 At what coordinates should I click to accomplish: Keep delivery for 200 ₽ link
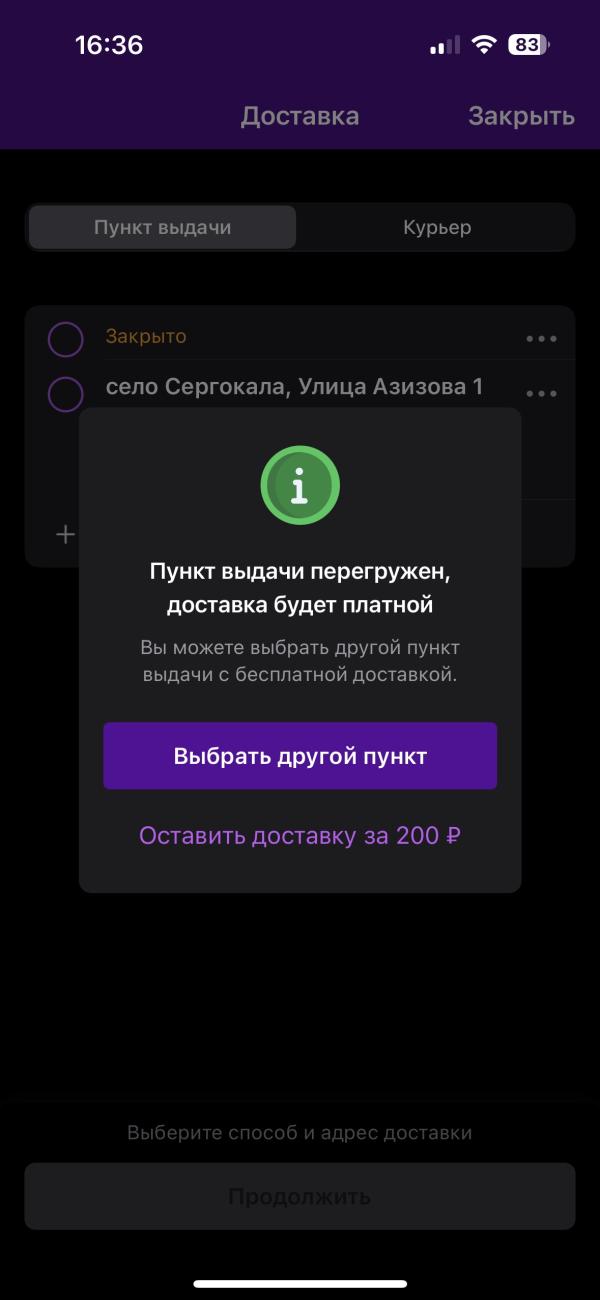[300, 836]
